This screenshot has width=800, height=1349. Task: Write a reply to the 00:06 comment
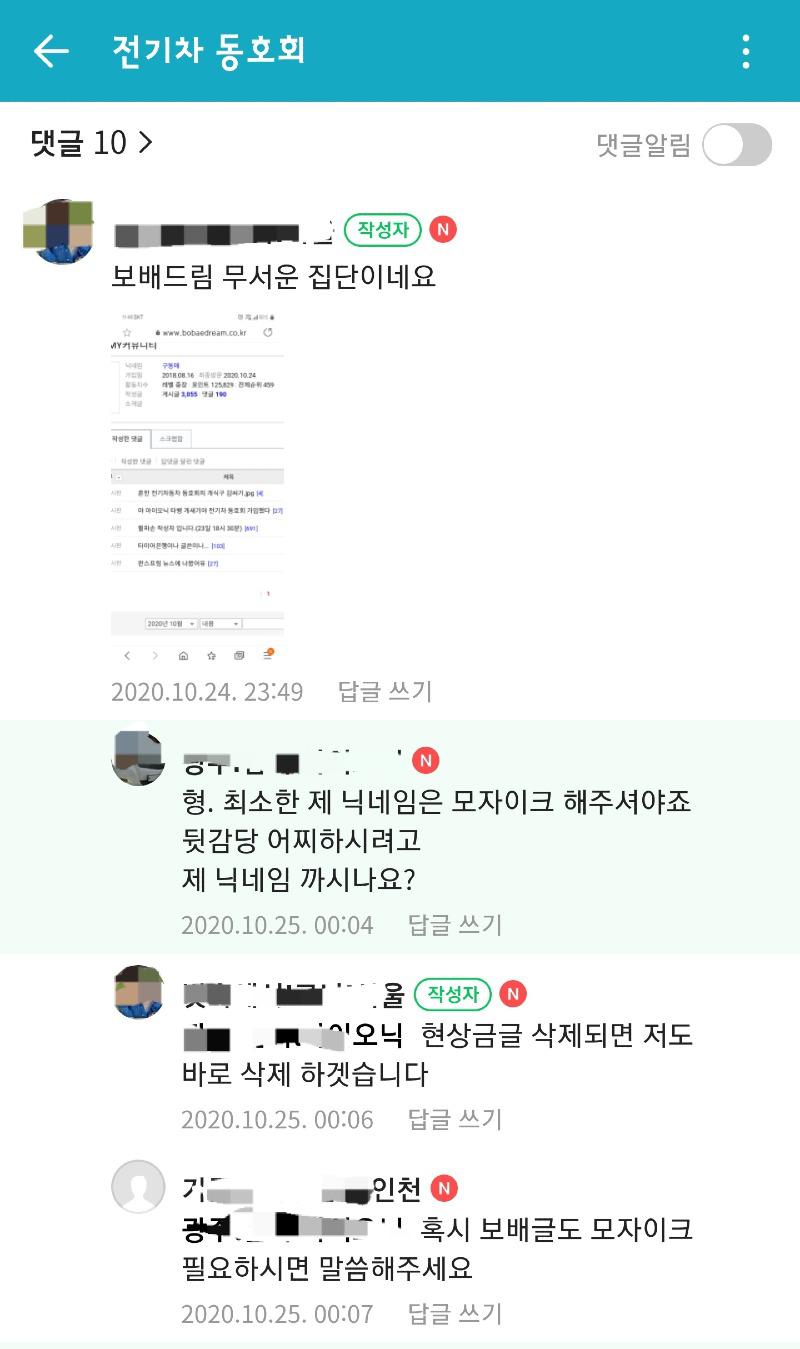455,1119
